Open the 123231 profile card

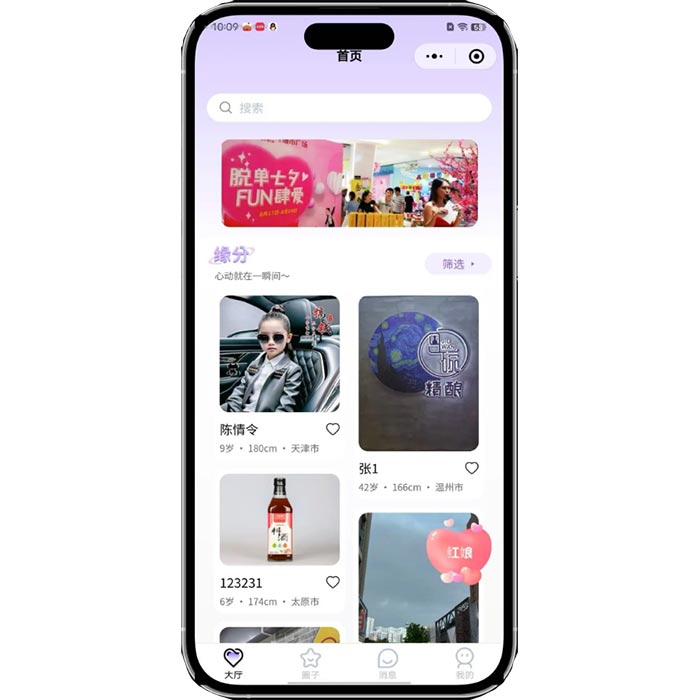[x=279, y=520]
